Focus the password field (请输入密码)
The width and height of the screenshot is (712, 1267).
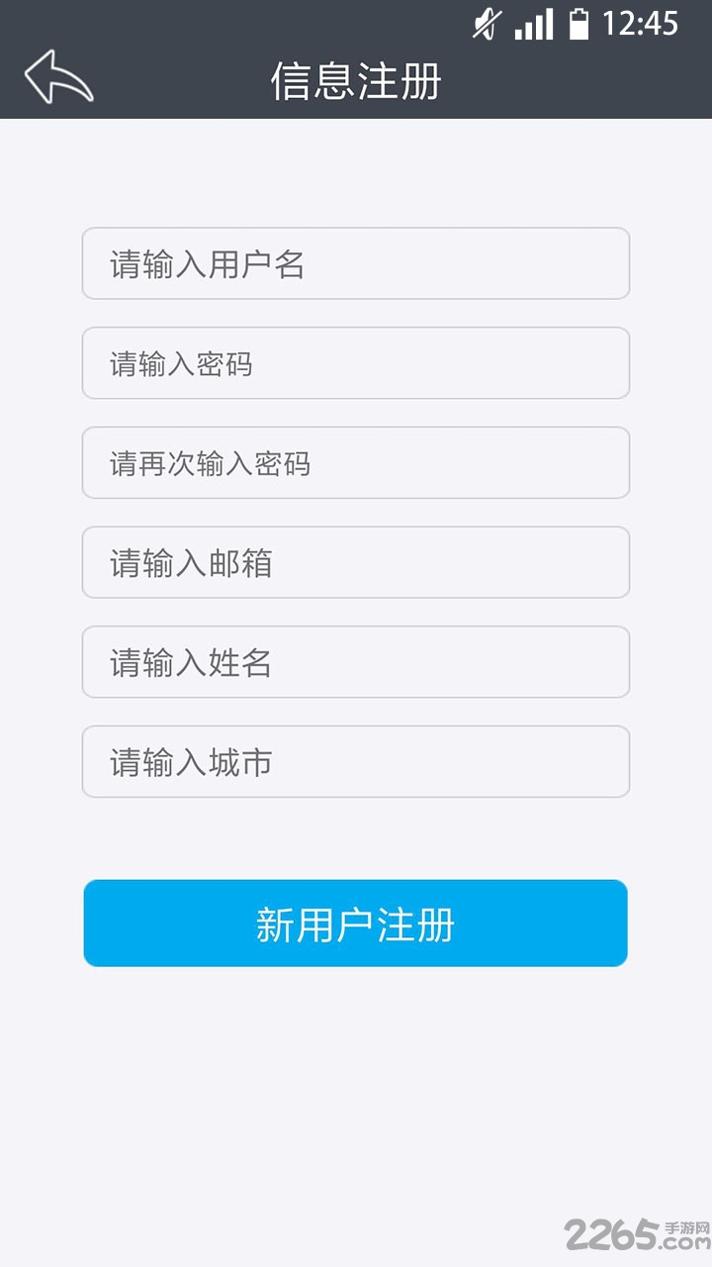356,364
